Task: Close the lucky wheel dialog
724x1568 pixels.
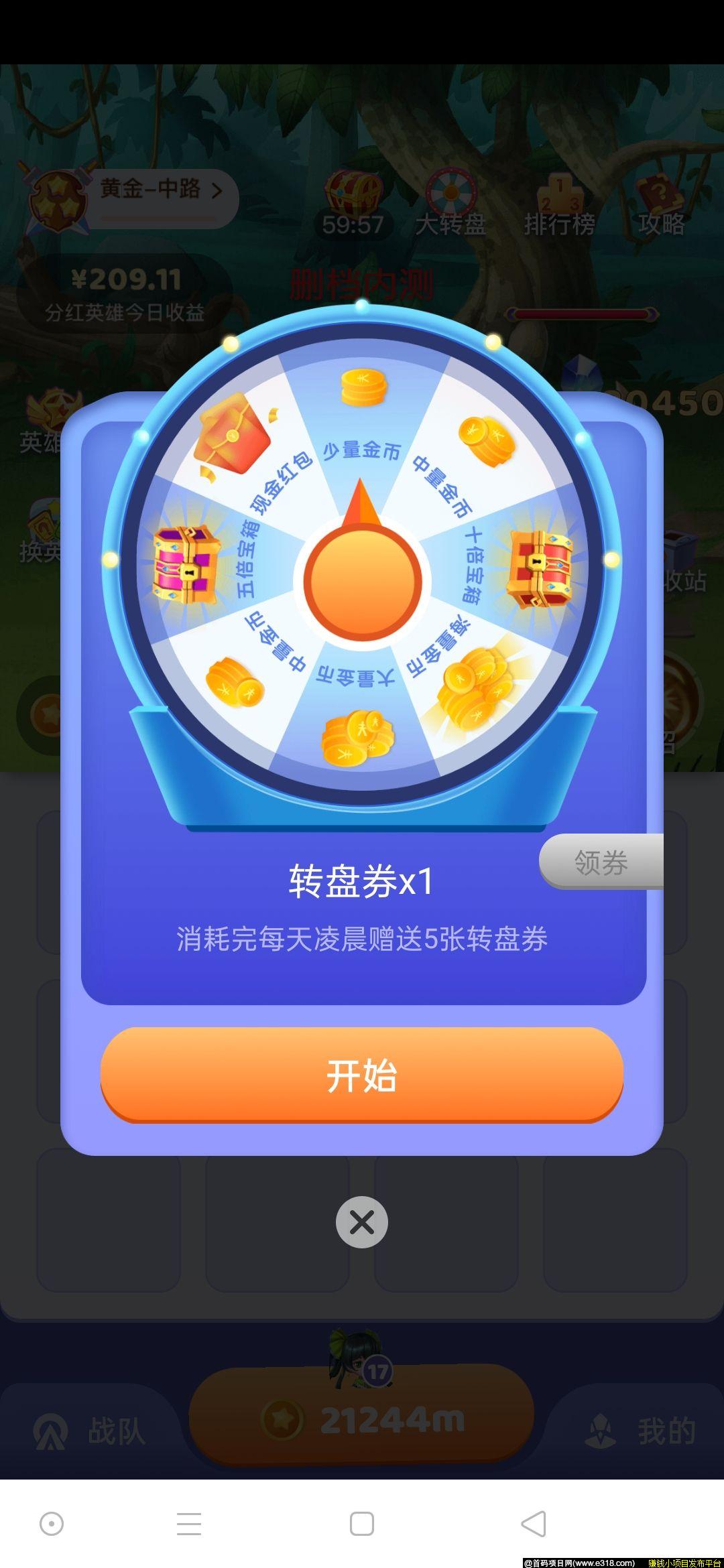Action: pos(362,1222)
